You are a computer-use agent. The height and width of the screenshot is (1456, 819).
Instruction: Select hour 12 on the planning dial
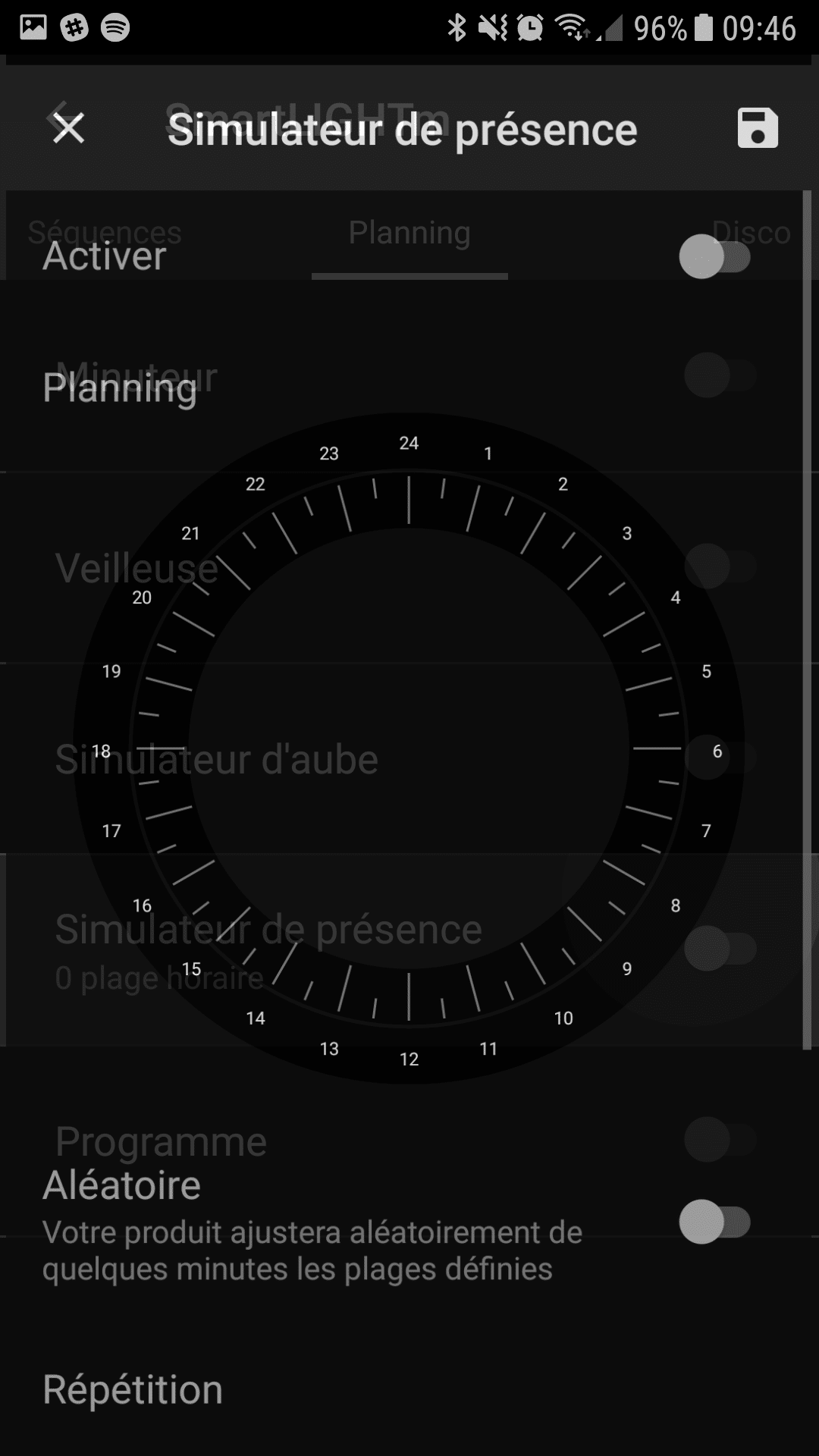click(x=409, y=1059)
